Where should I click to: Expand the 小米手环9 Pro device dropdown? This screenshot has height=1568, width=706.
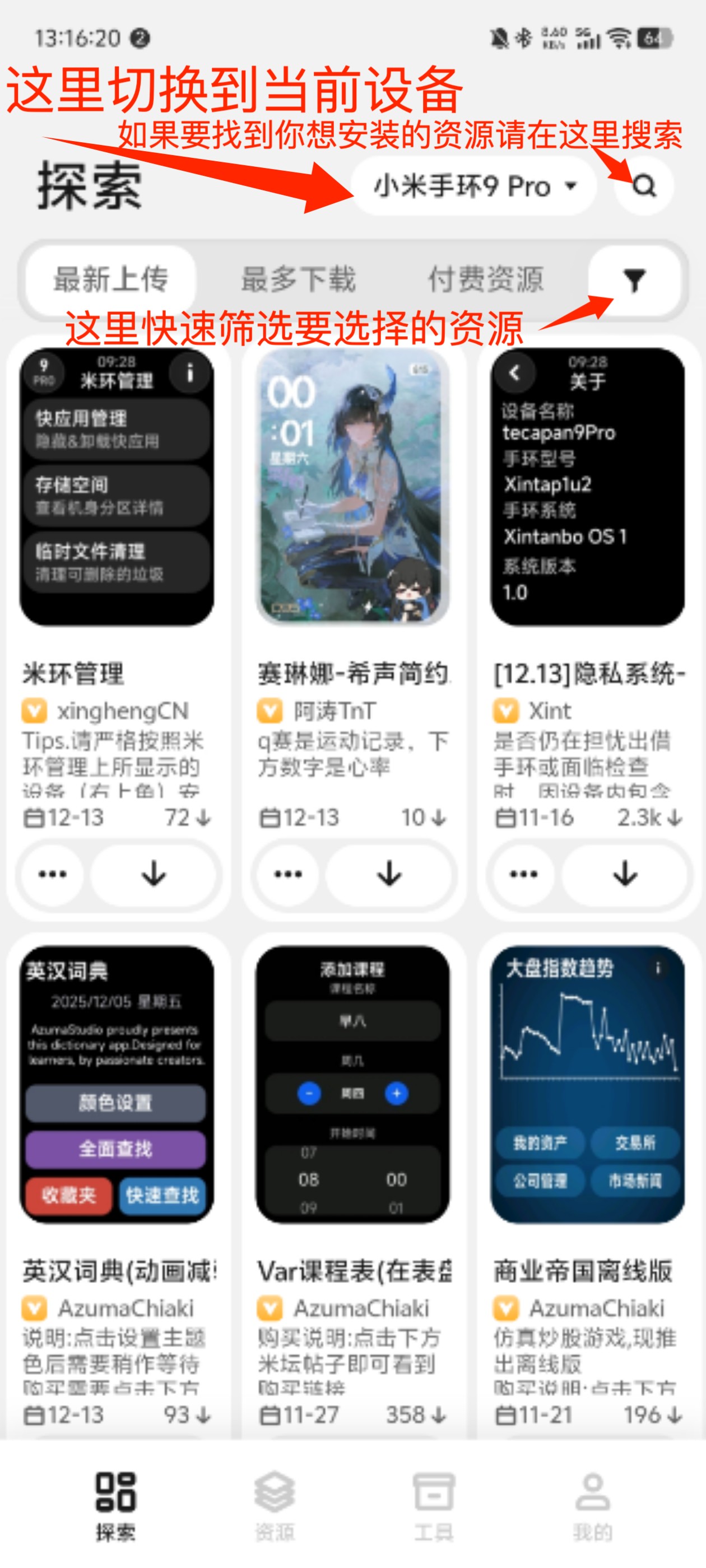474,186
